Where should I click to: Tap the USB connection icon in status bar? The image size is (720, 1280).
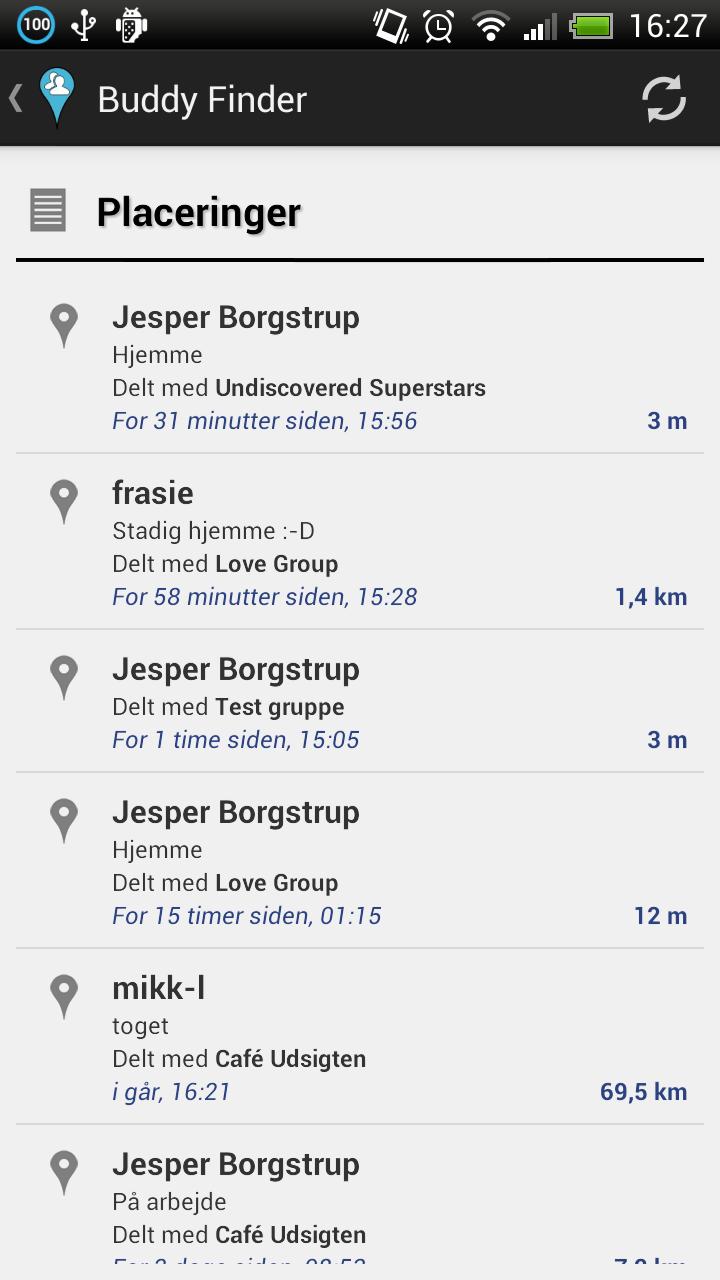point(82,25)
